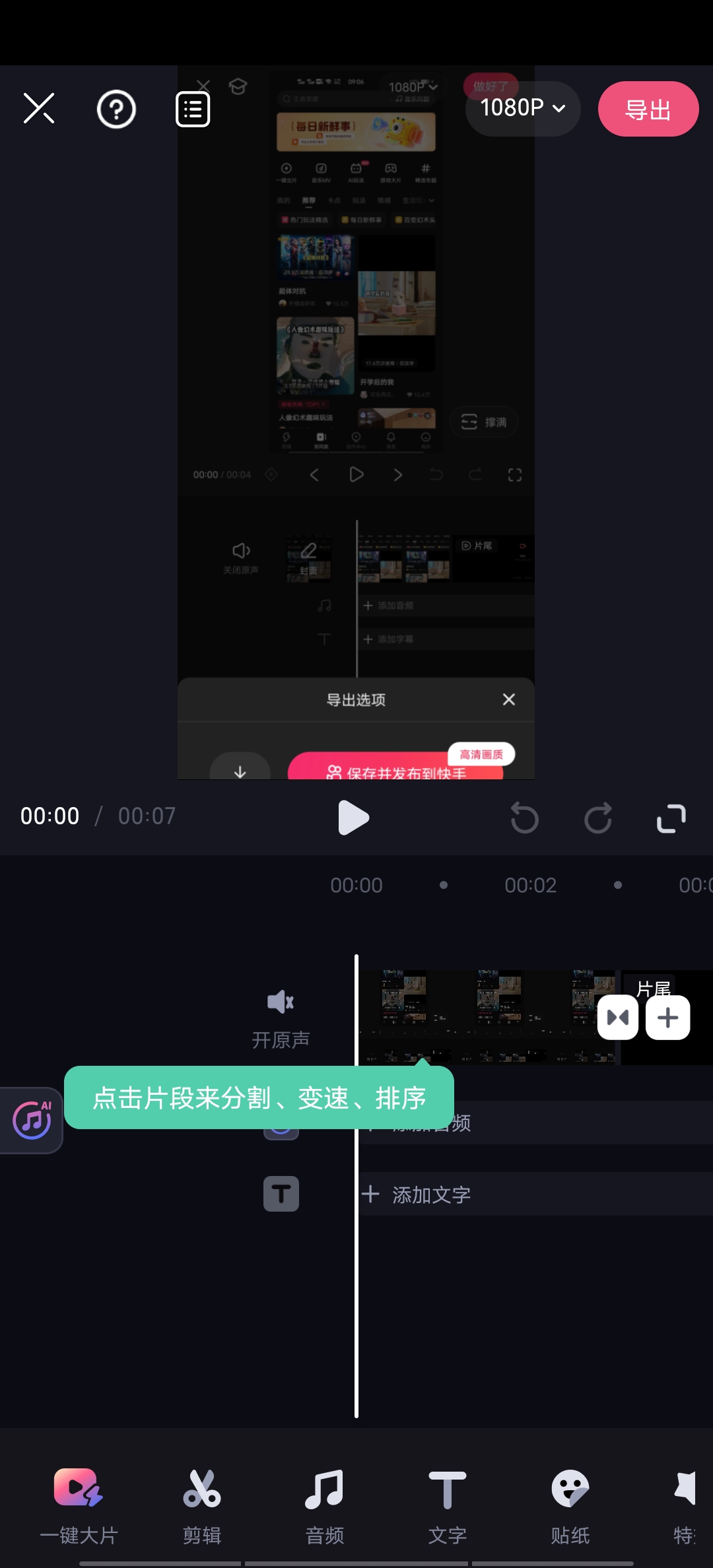The width and height of the screenshot is (713, 1568).
Task: Add a new clip with plus button
Action: (668, 1018)
